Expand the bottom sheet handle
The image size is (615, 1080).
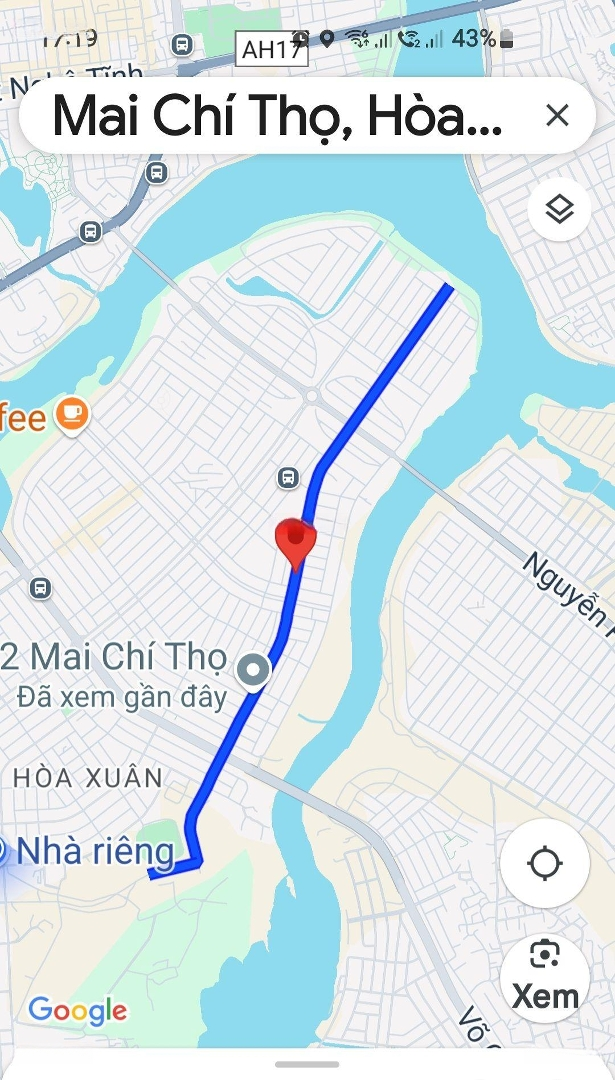[307, 1064]
